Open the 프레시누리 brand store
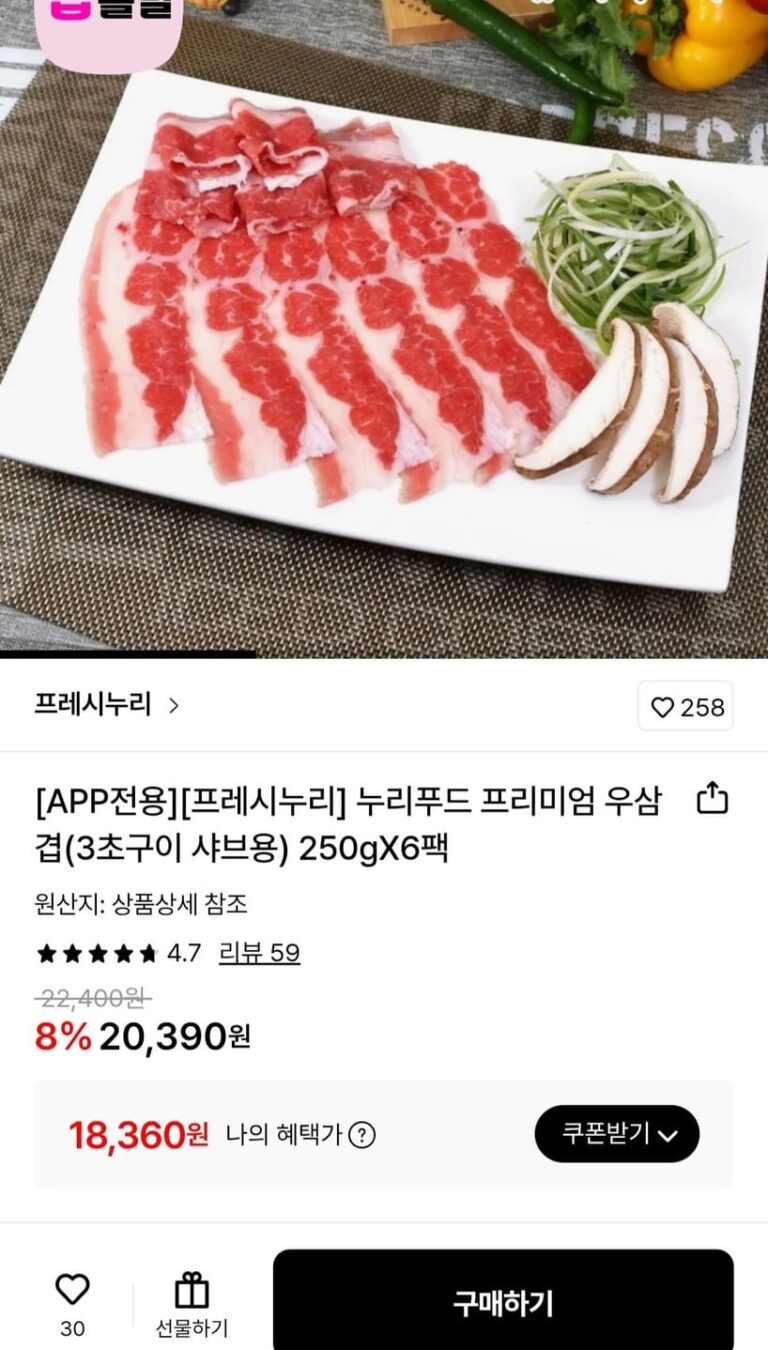This screenshot has height=1350, width=768. [106, 705]
